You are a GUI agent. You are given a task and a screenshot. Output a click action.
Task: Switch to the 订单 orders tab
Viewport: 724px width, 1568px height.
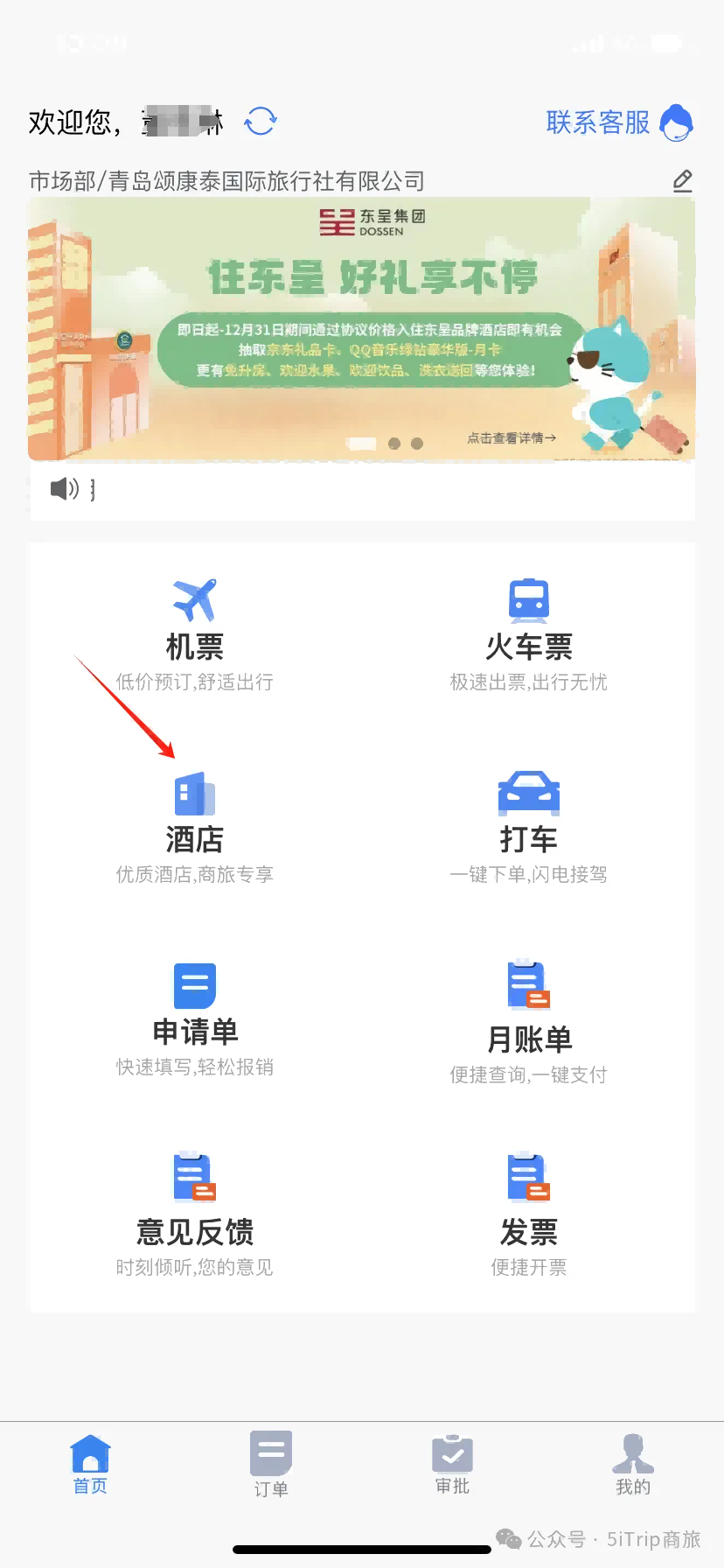click(271, 1465)
